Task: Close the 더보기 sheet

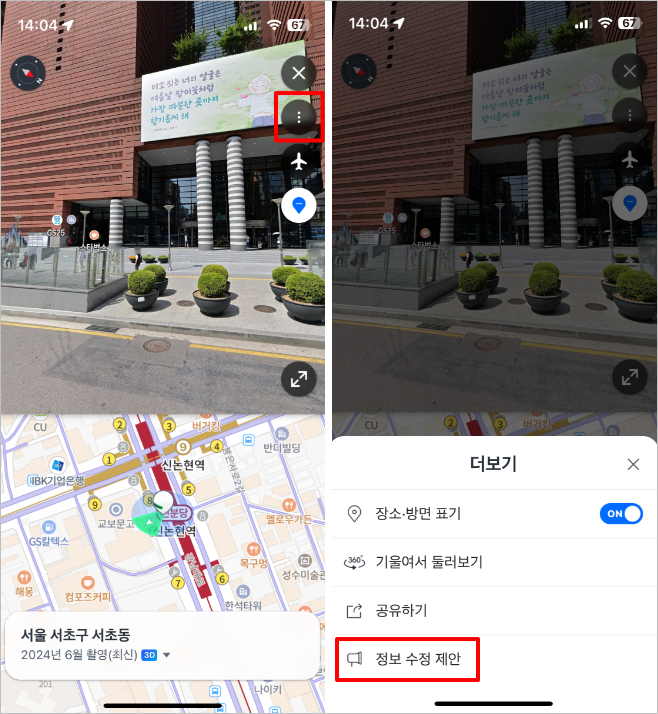Action: [x=632, y=464]
